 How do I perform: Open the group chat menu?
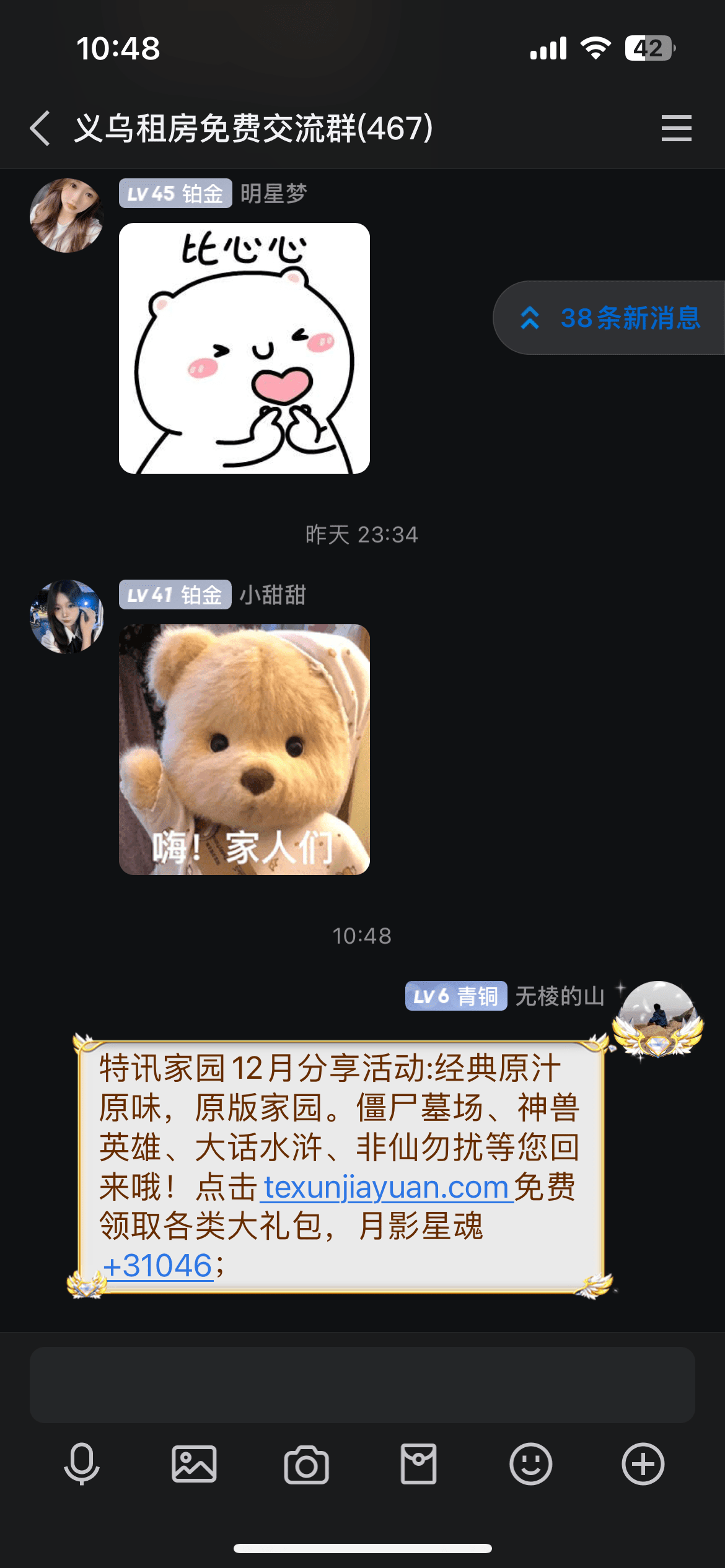(676, 128)
